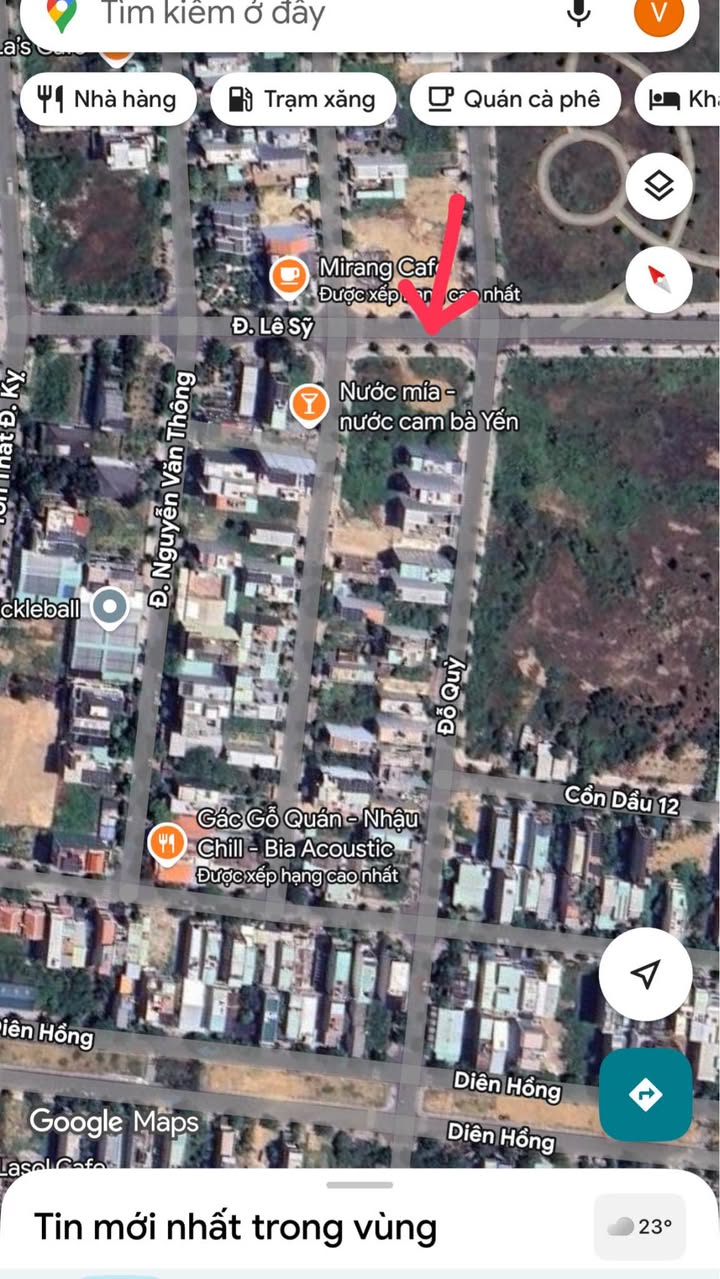This screenshot has width=720, height=1279.
Task: Tap the Pickleball location pin
Action: point(109,606)
